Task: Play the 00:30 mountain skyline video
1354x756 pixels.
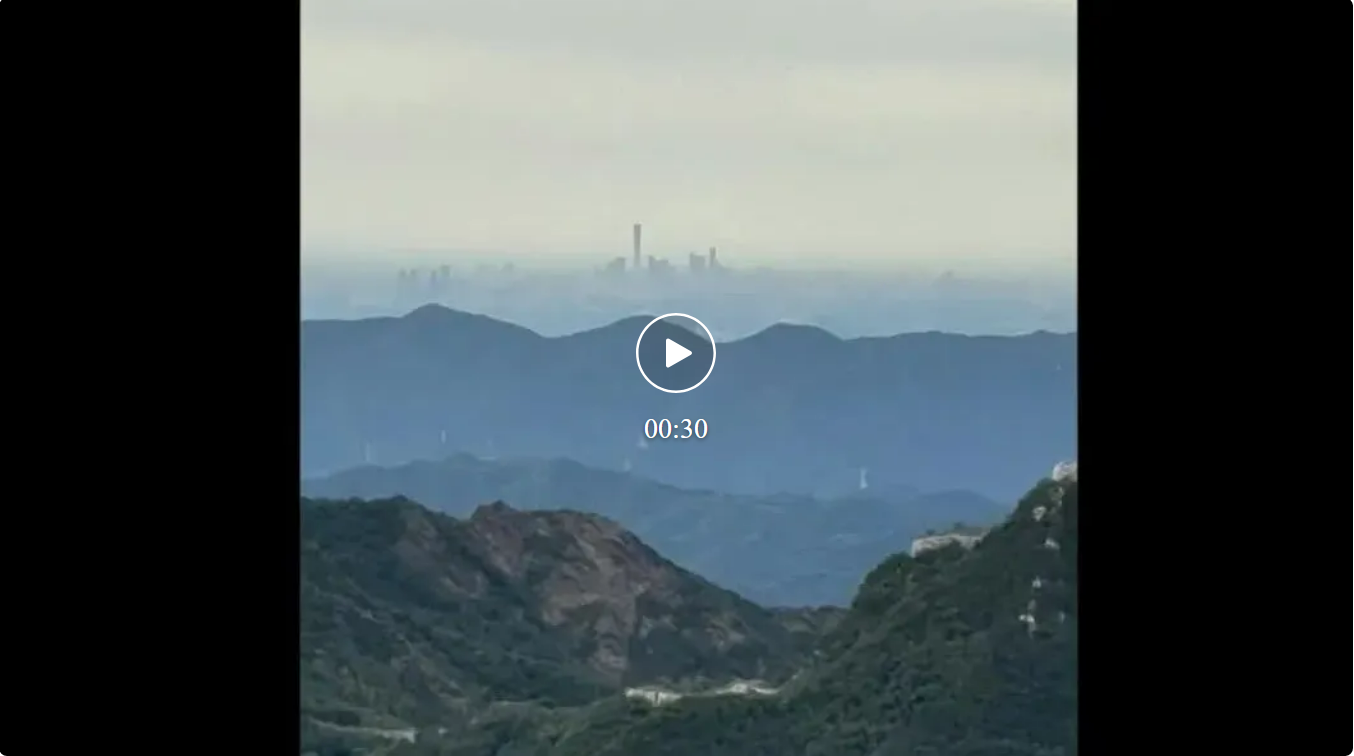Action: pos(676,353)
